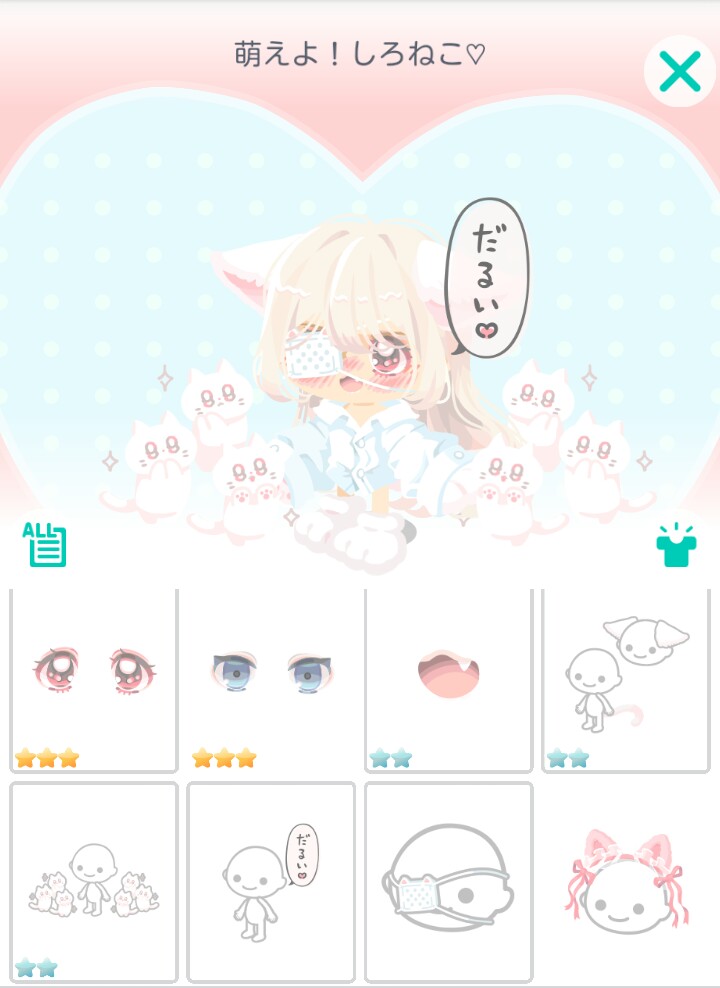The height and width of the screenshot is (988, 720).
Task: Tap the green try-on shirt icon
Action: point(676,546)
